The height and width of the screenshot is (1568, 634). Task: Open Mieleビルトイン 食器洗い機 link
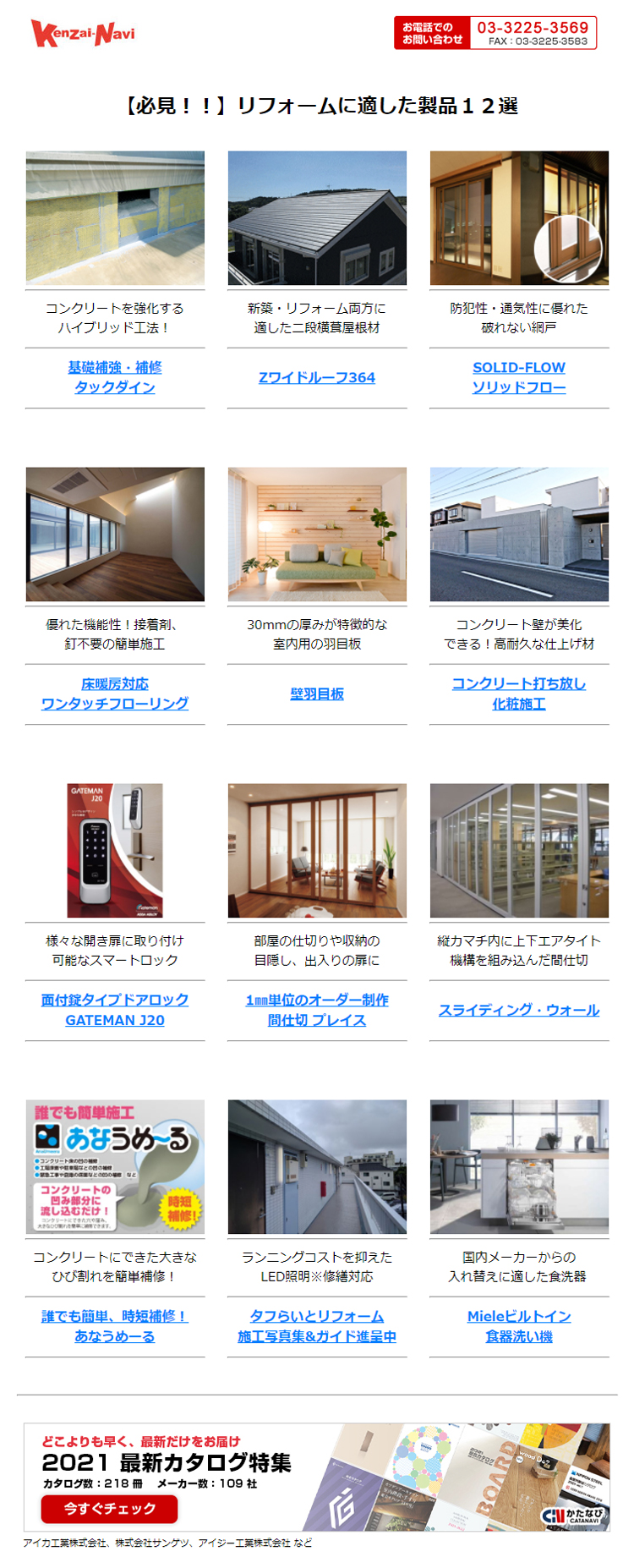(x=519, y=1326)
